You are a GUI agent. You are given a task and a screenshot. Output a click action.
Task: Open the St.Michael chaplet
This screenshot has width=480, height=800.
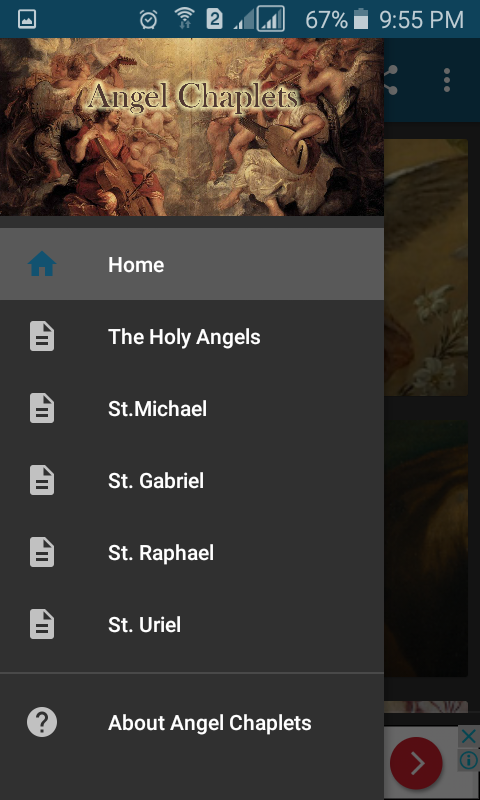pos(192,408)
